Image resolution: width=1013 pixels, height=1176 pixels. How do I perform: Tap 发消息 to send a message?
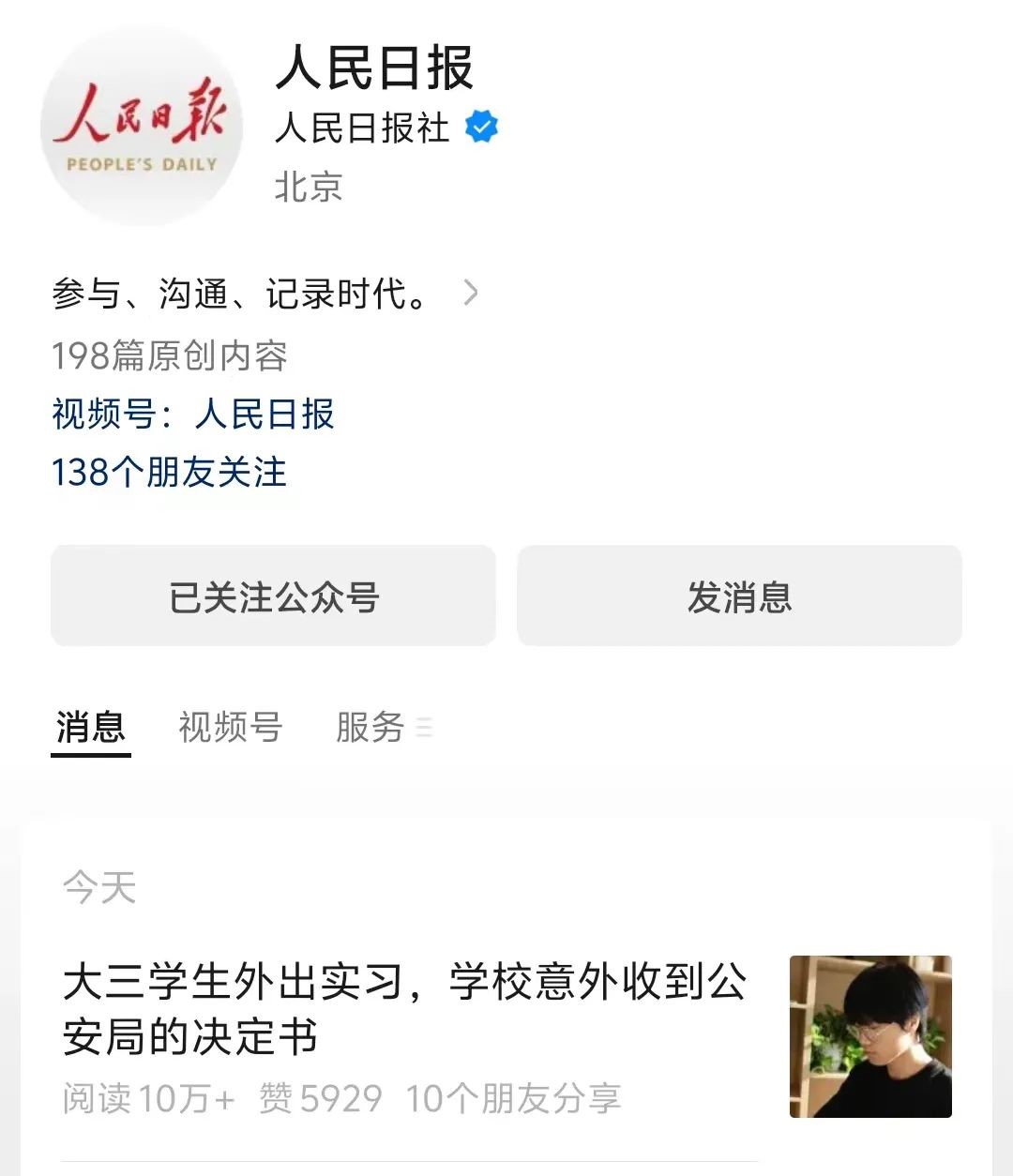tap(739, 596)
